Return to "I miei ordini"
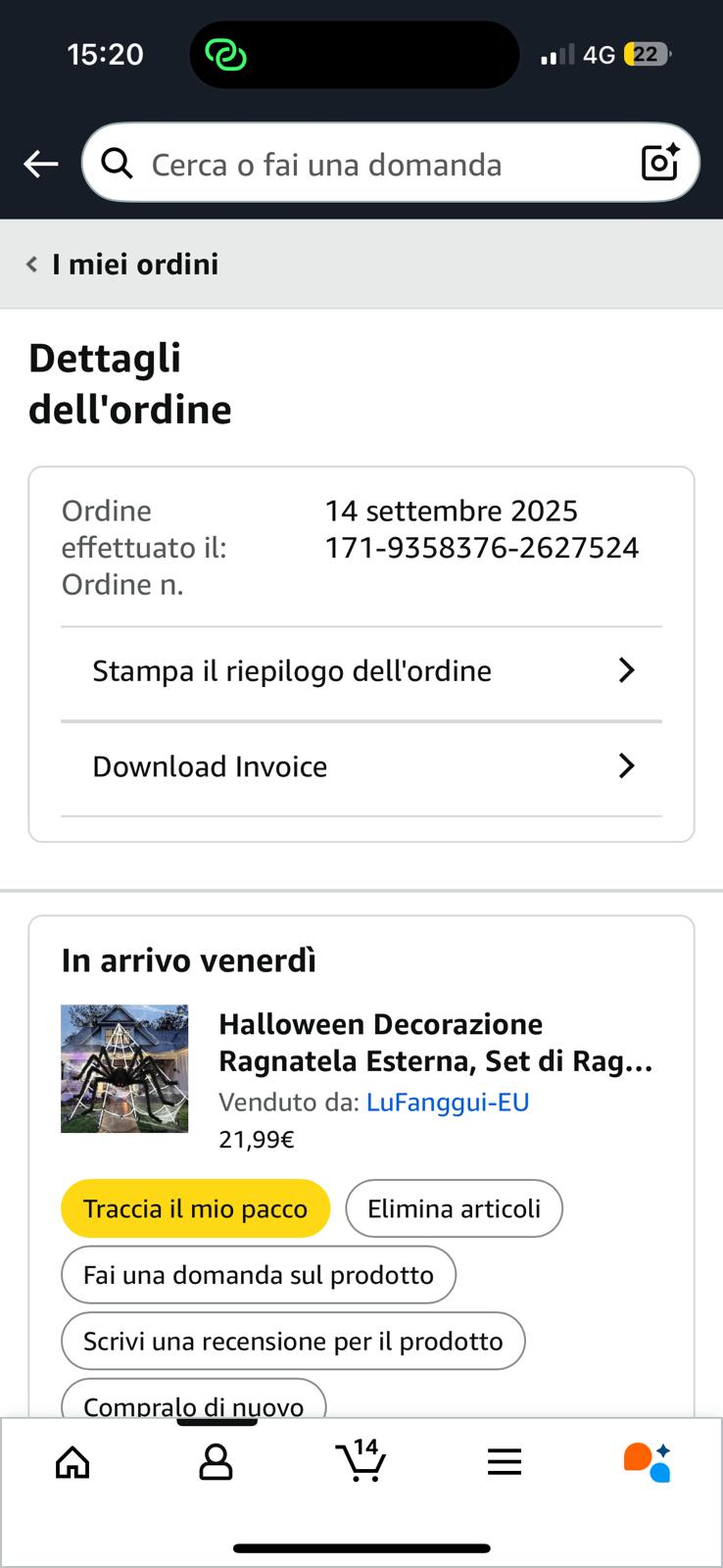 point(122,265)
